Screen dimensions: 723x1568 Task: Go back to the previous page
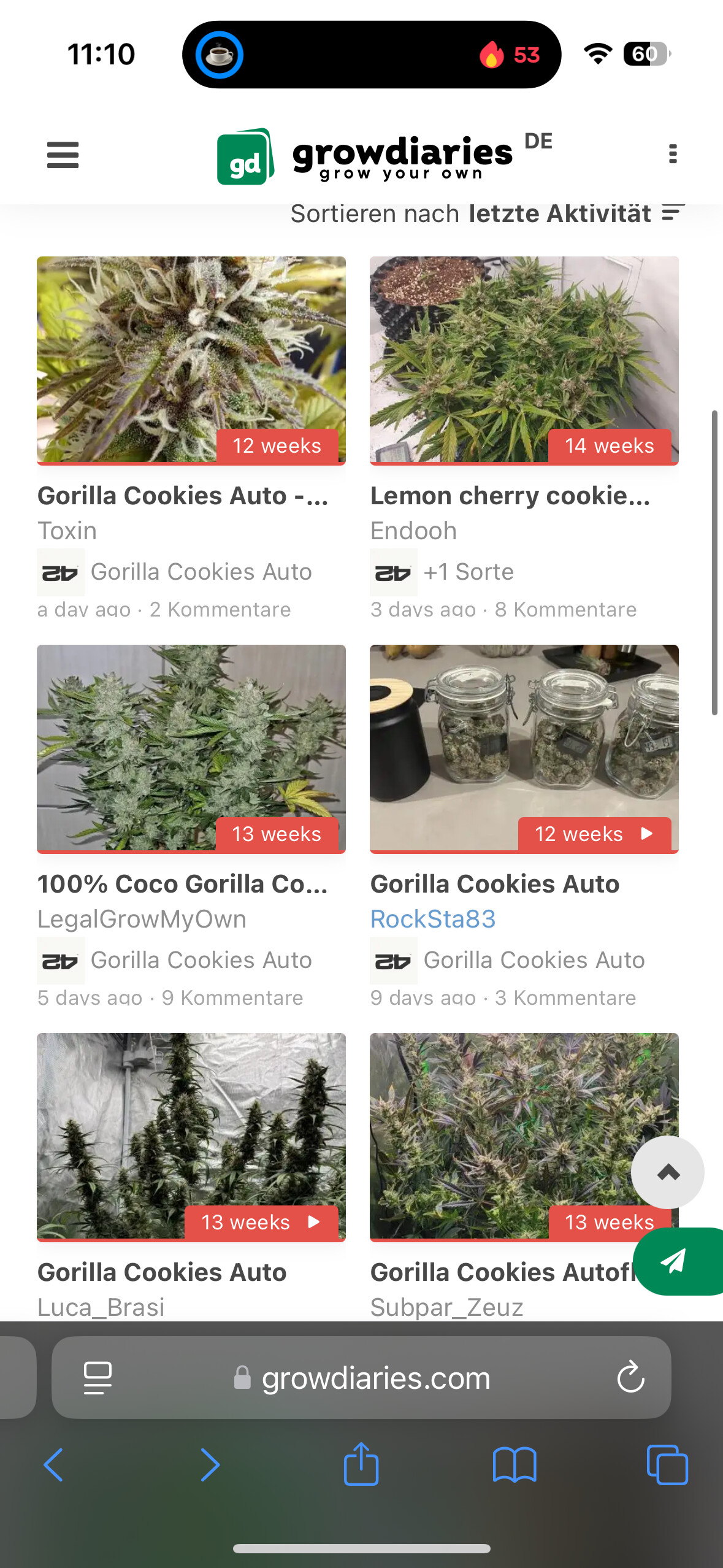[x=54, y=1465]
